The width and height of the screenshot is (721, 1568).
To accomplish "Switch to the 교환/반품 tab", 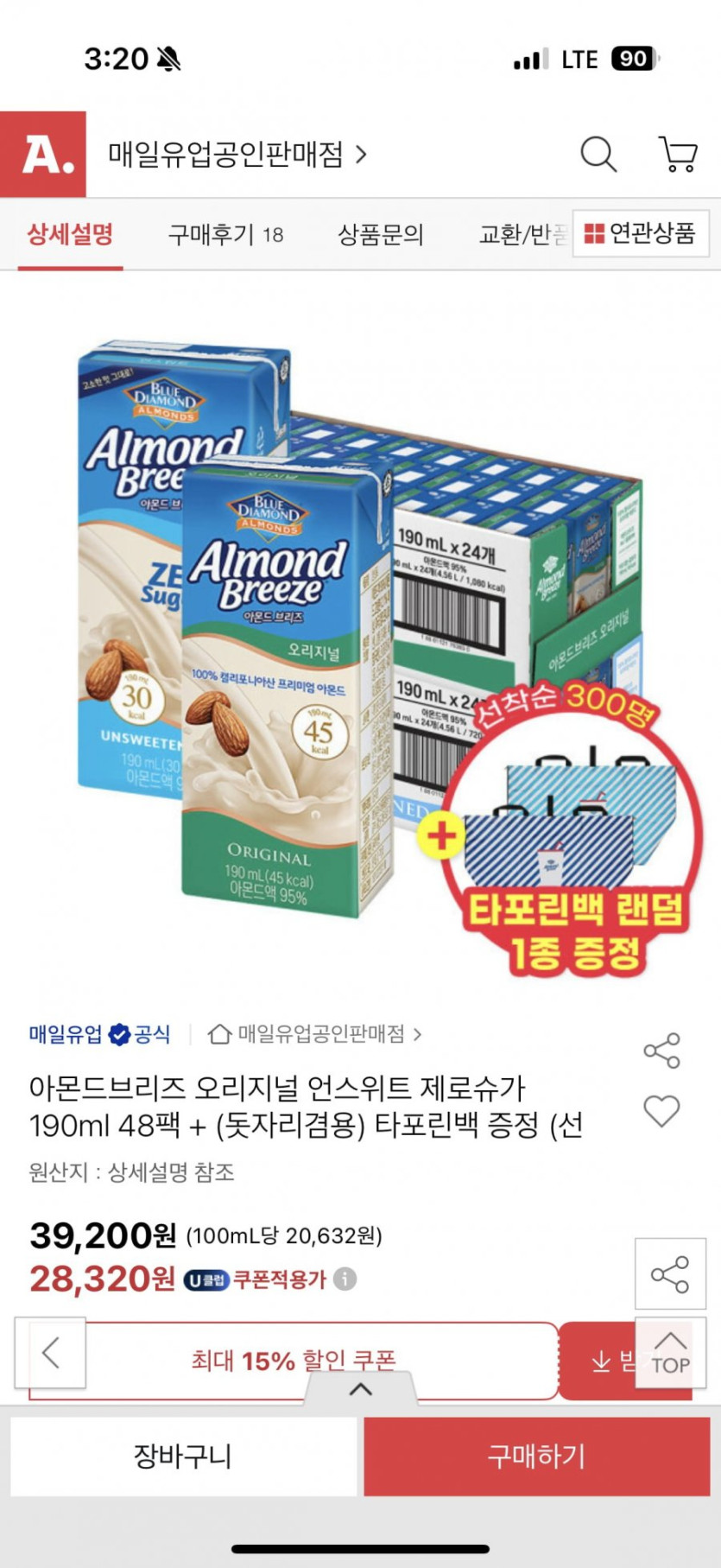I will coord(522,234).
